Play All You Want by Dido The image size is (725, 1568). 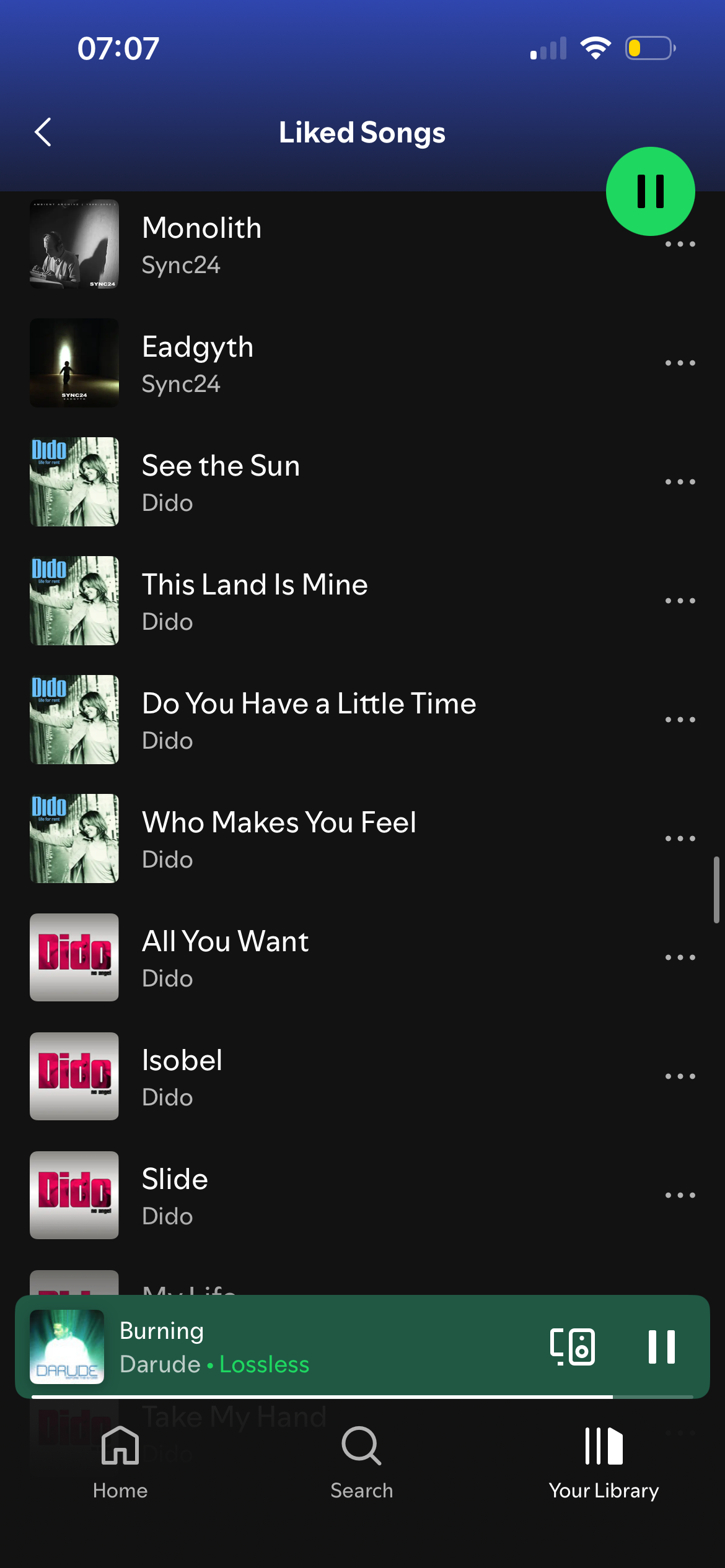pos(310,958)
